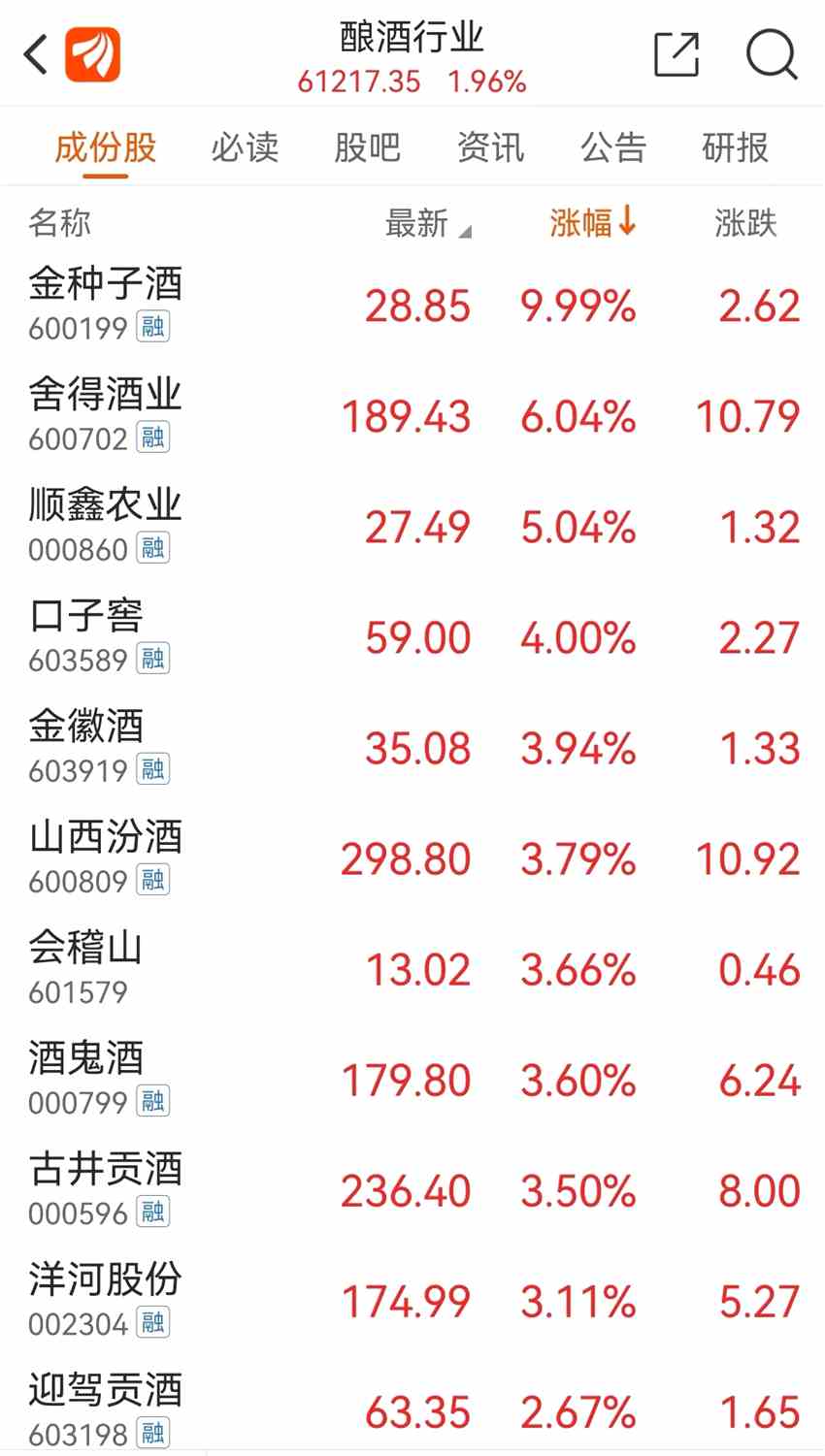Viewport: 825px width, 1456px height.
Task: Open stock 会稽山 601579
Action: pyautogui.click(x=85, y=967)
